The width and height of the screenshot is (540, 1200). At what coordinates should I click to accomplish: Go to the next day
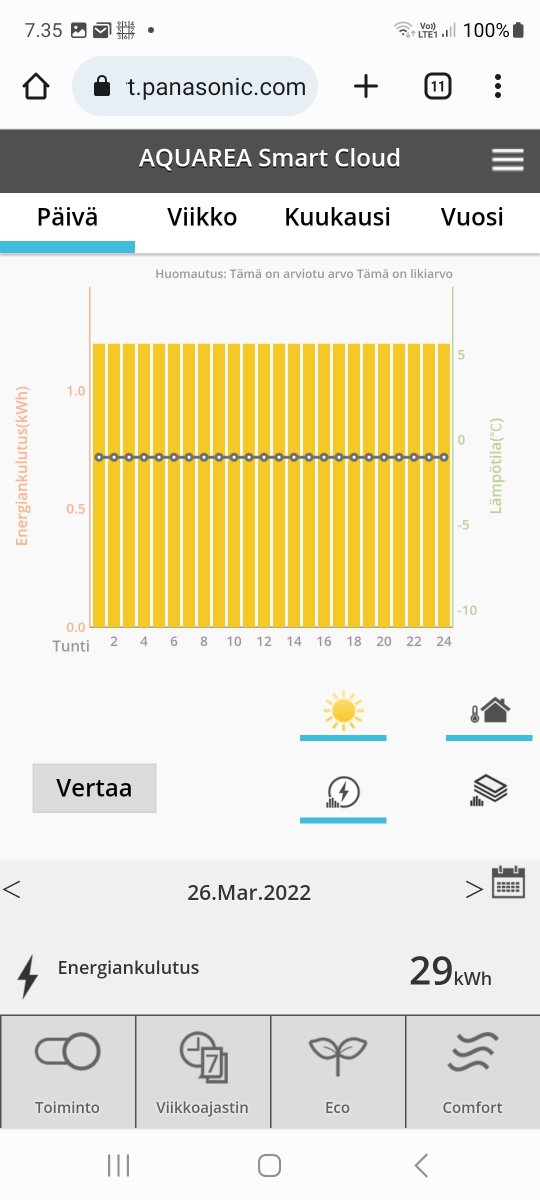pyautogui.click(x=474, y=889)
